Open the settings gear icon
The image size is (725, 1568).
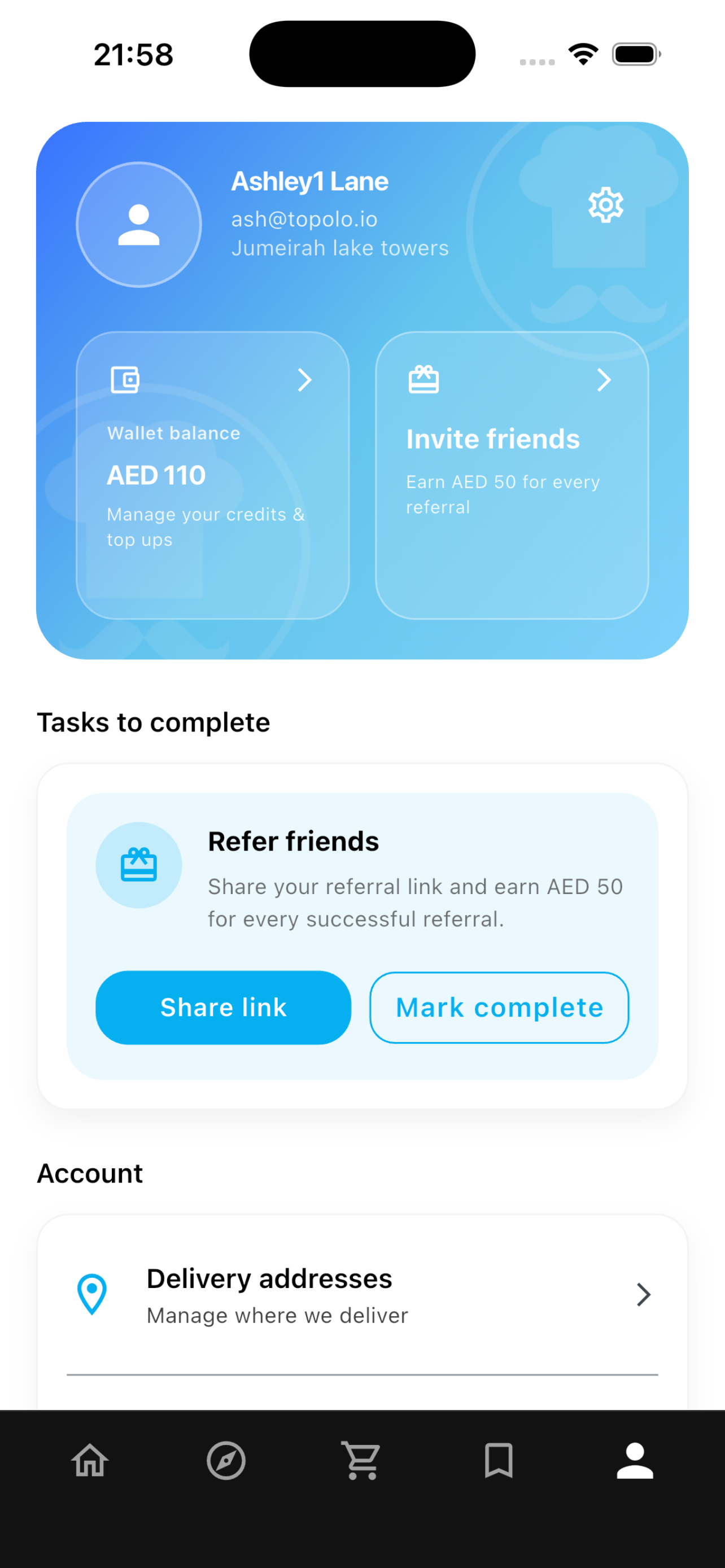[606, 205]
